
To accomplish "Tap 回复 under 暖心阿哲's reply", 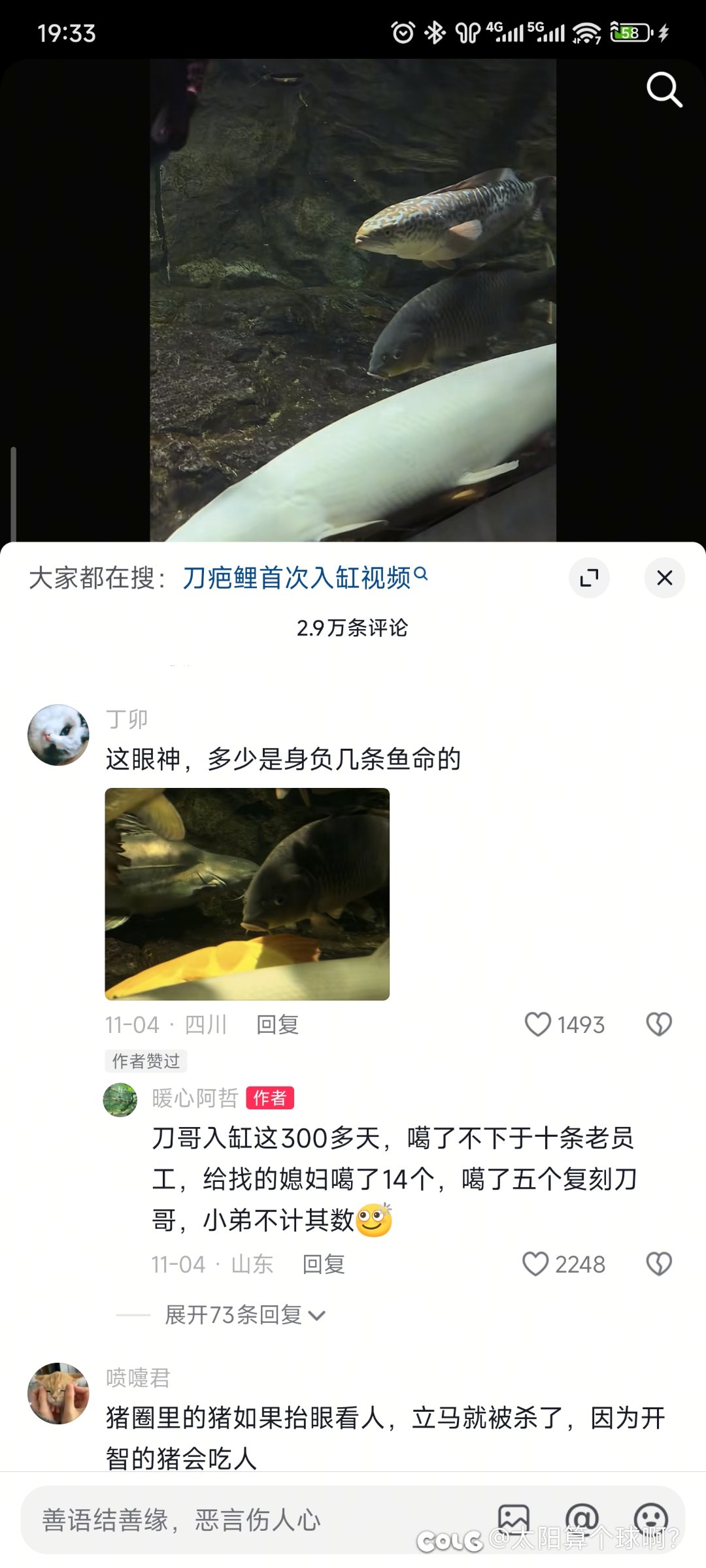I will coord(323,1264).
